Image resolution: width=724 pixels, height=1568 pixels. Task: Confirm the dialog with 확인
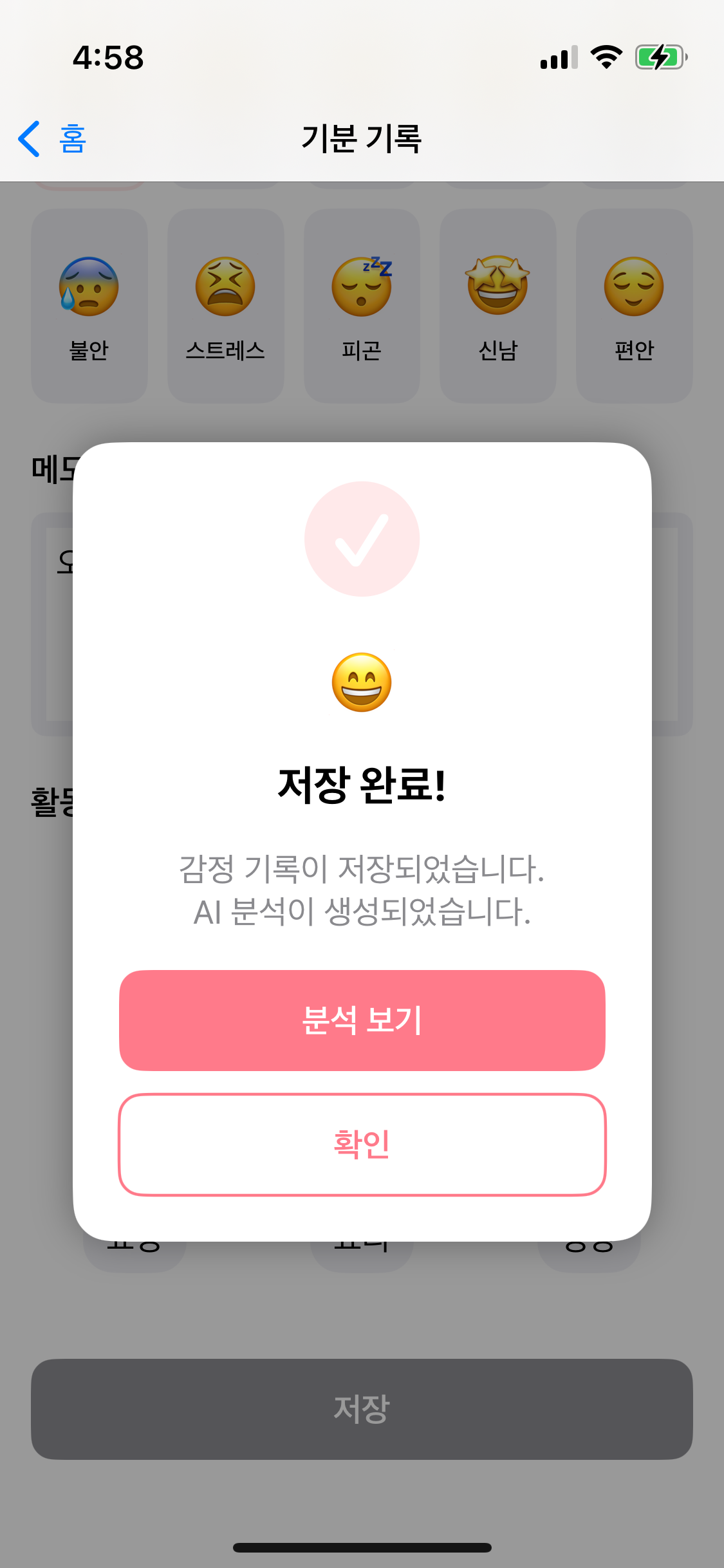coord(362,1144)
